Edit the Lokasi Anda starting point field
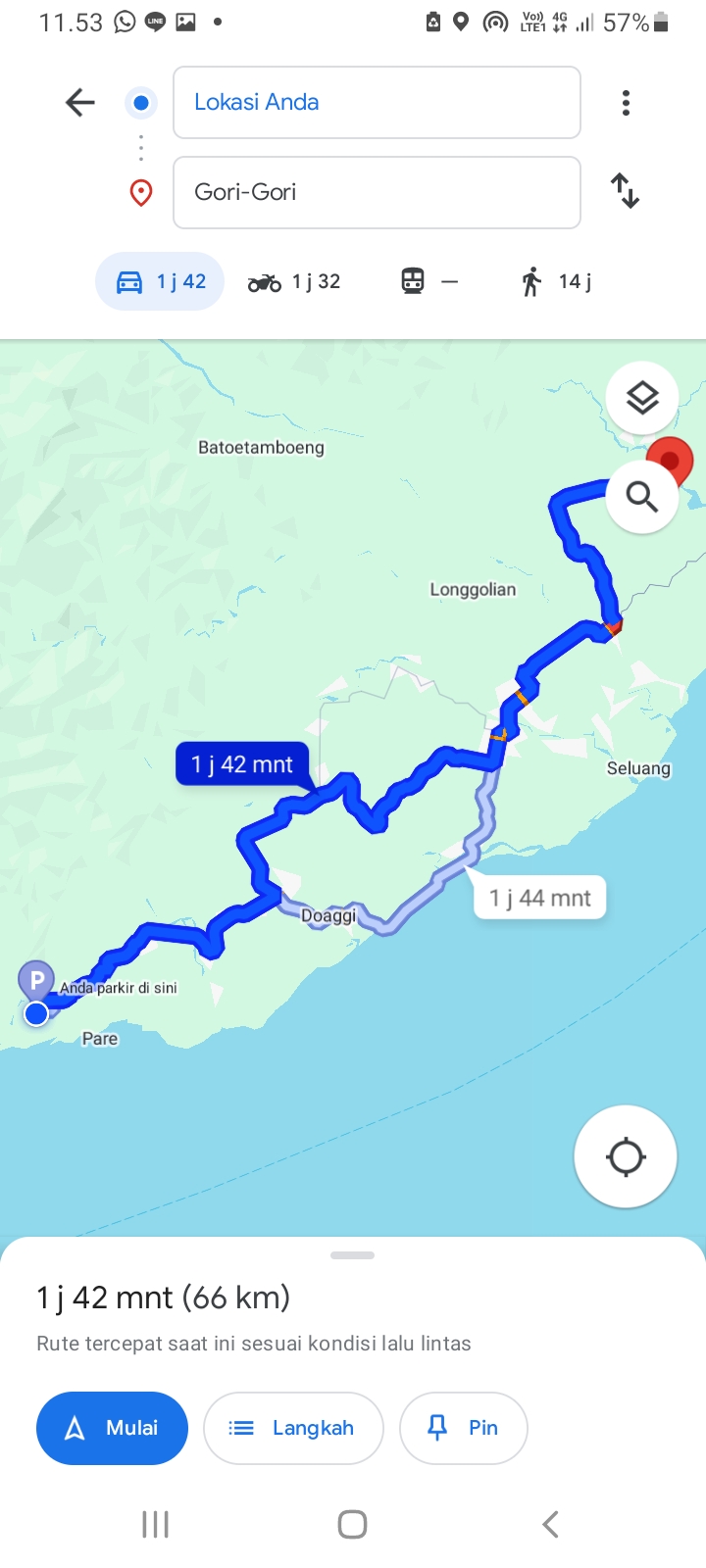This screenshot has width=706, height=1568. coord(377,102)
